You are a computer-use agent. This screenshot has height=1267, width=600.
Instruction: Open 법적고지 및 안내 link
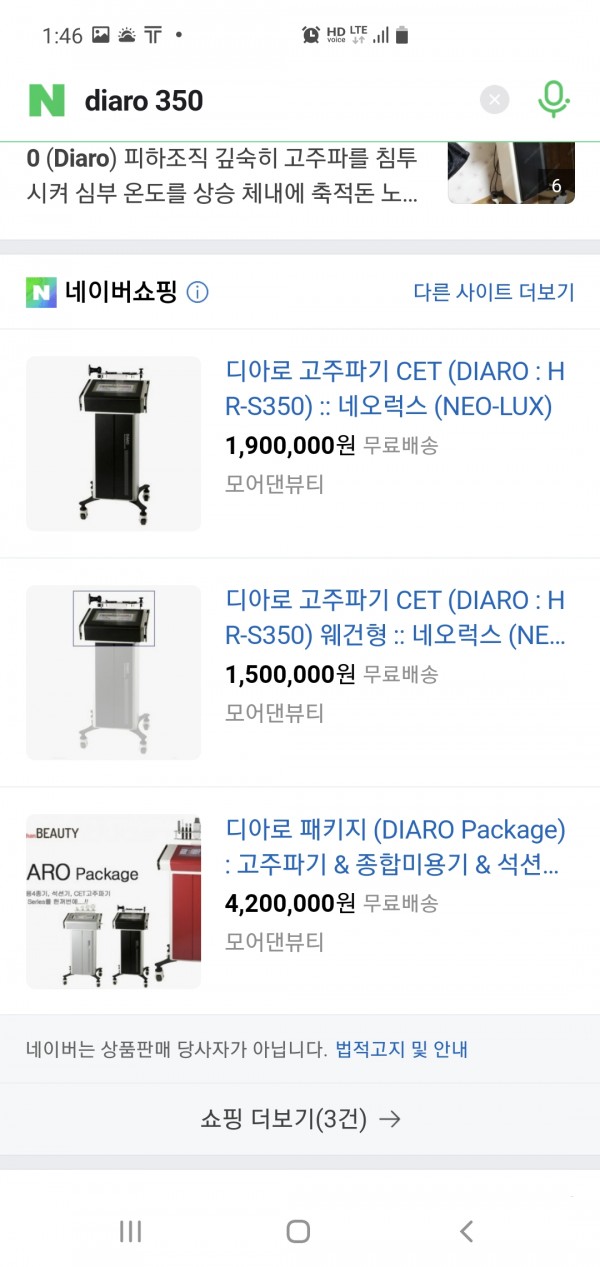click(x=401, y=1049)
